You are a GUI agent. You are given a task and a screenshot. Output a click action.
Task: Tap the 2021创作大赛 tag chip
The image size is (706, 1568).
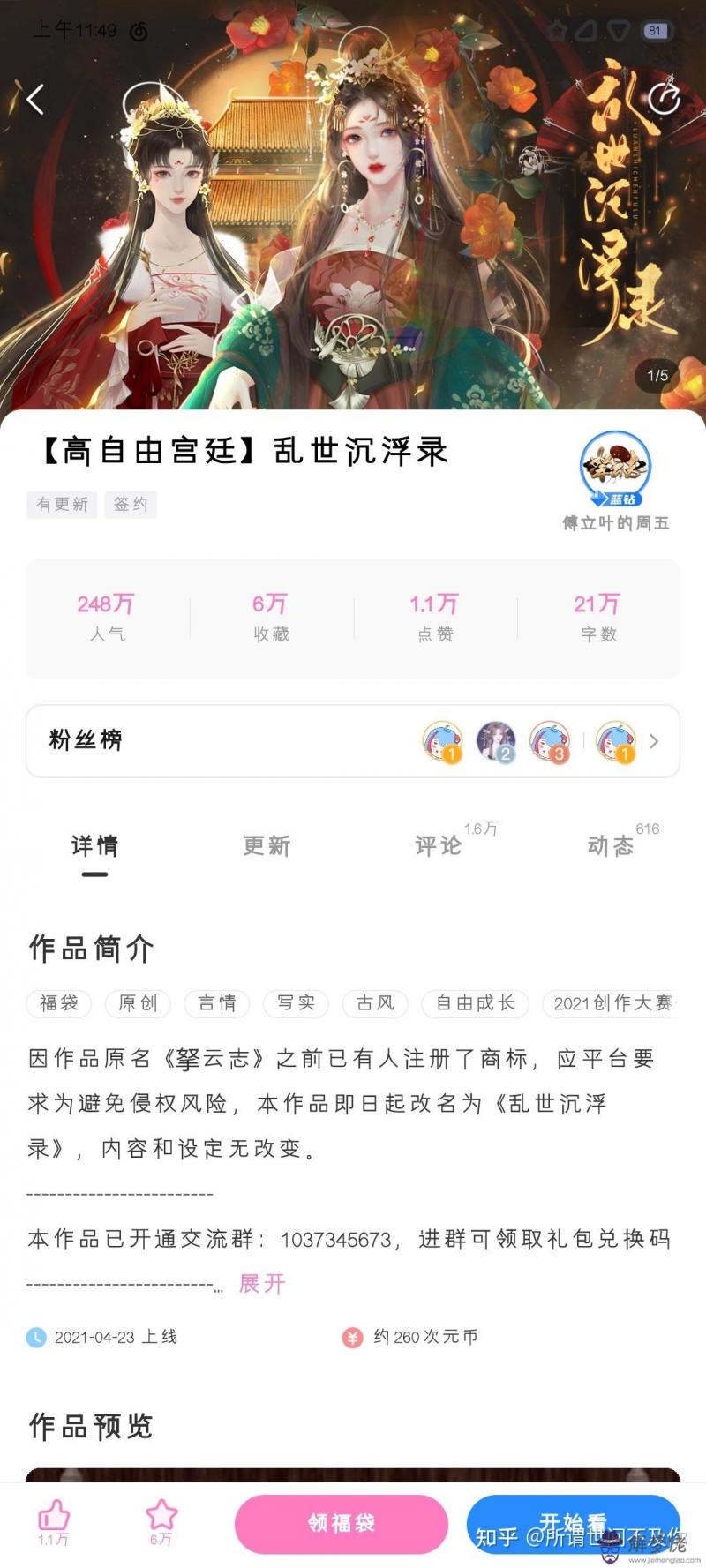point(611,1003)
